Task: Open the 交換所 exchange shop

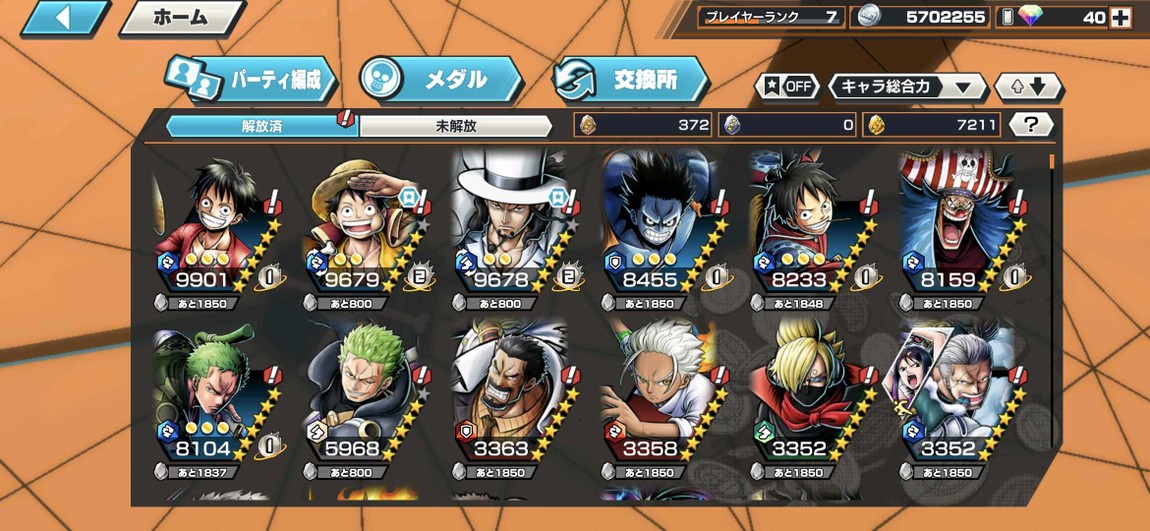Action: tap(632, 80)
